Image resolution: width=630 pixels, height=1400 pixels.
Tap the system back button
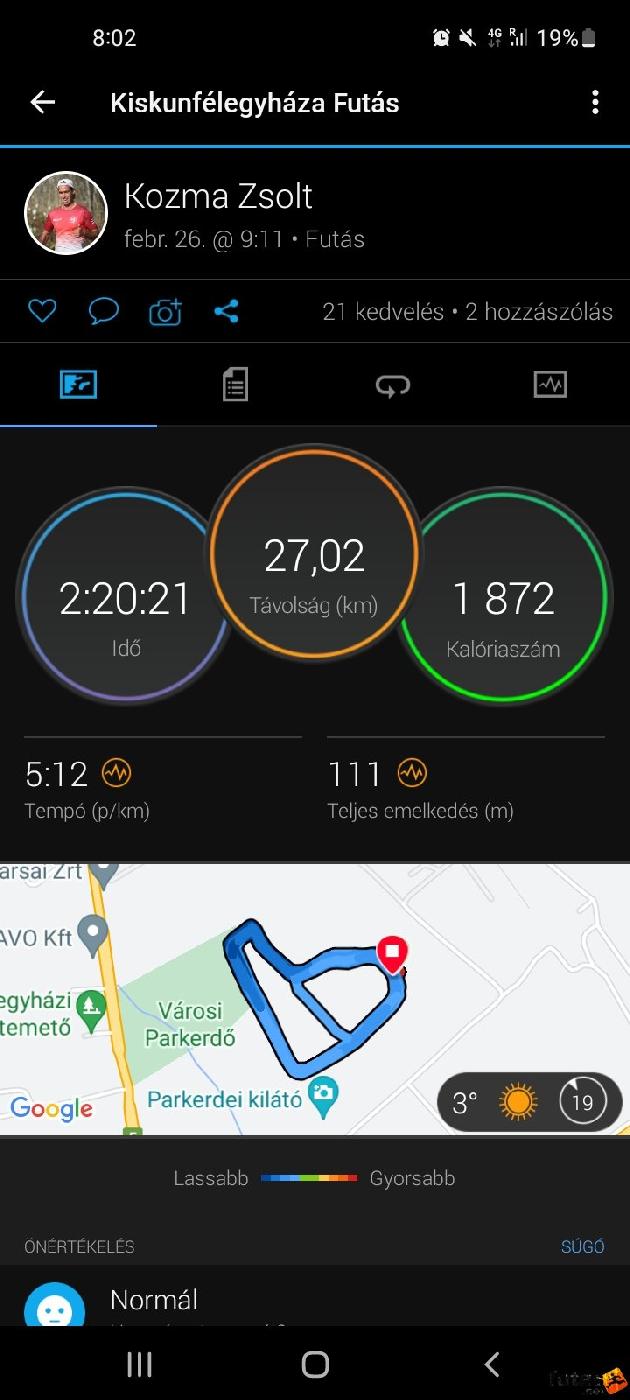[x=491, y=1364]
